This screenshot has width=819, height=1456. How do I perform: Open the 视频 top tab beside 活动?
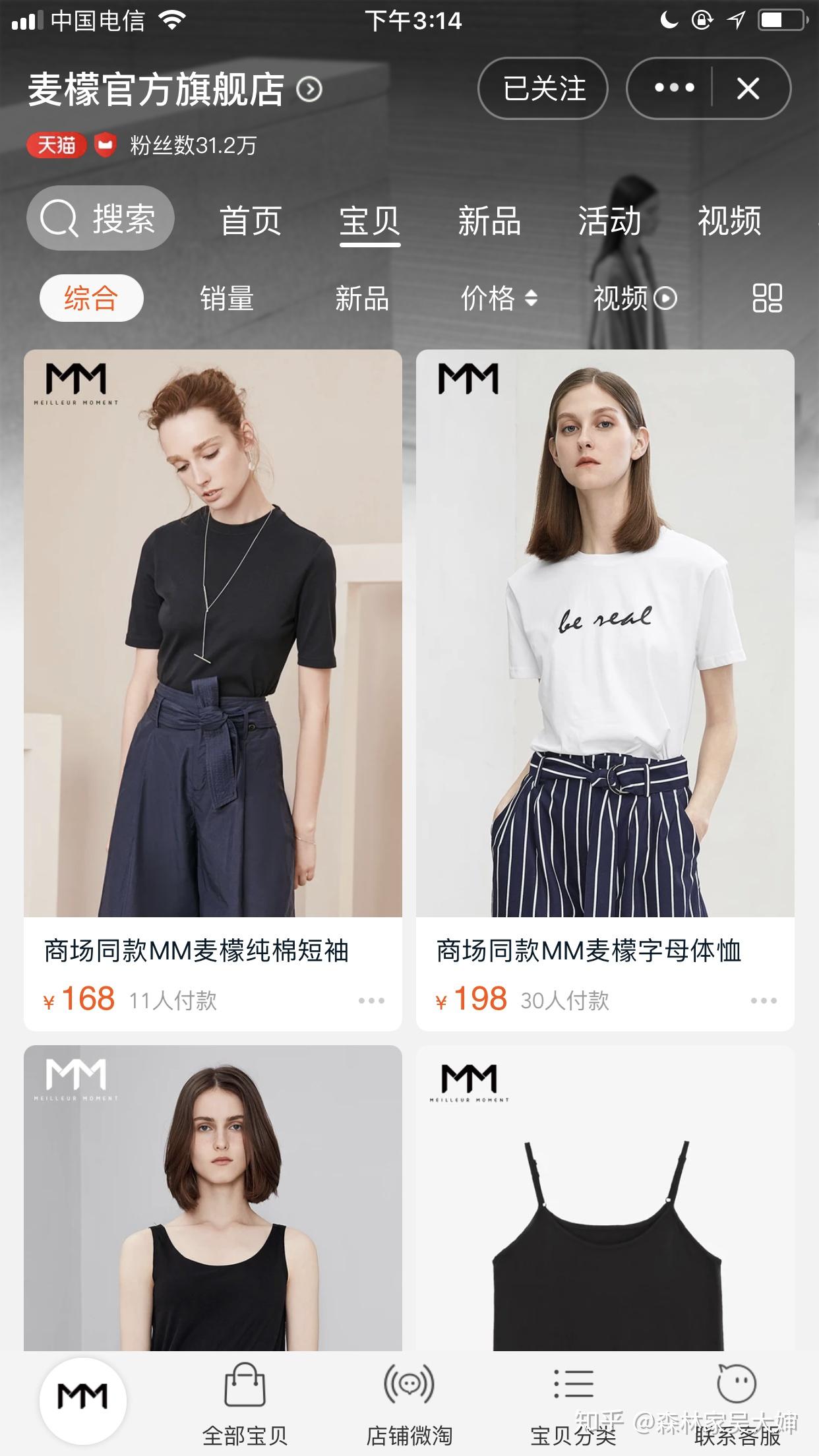729,221
